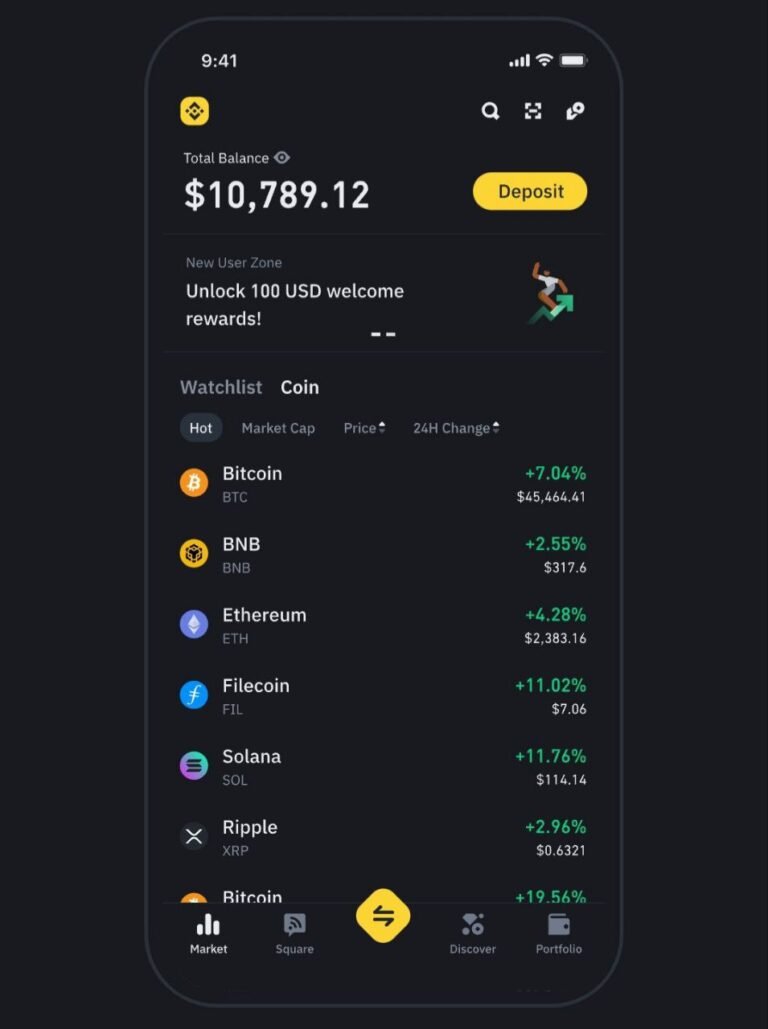Image resolution: width=768 pixels, height=1029 pixels.
Task: Toggle the 24H Change sort order
Action: pyautogui.click(x=455, y=427)
